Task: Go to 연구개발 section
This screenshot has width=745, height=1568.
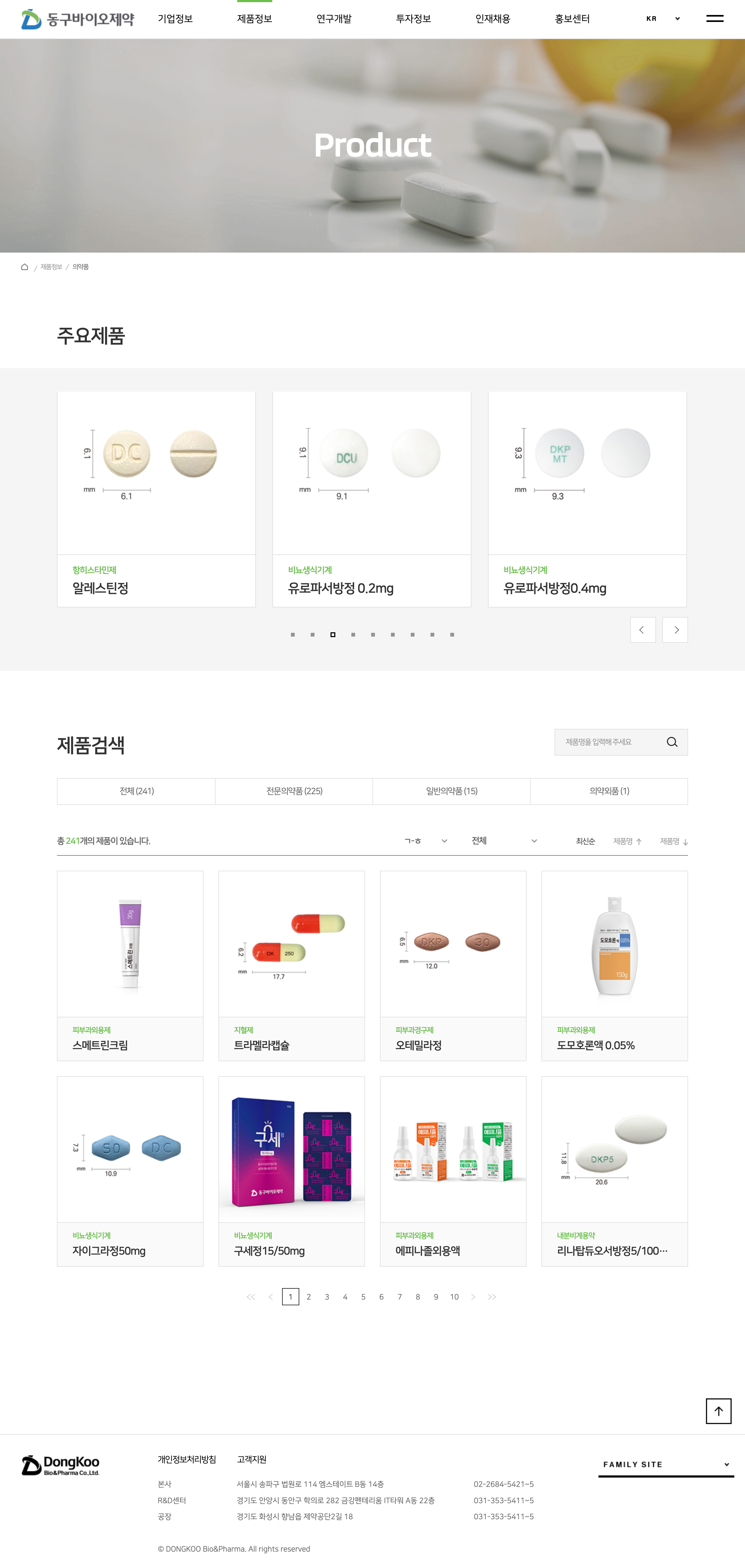Action: 334,19
